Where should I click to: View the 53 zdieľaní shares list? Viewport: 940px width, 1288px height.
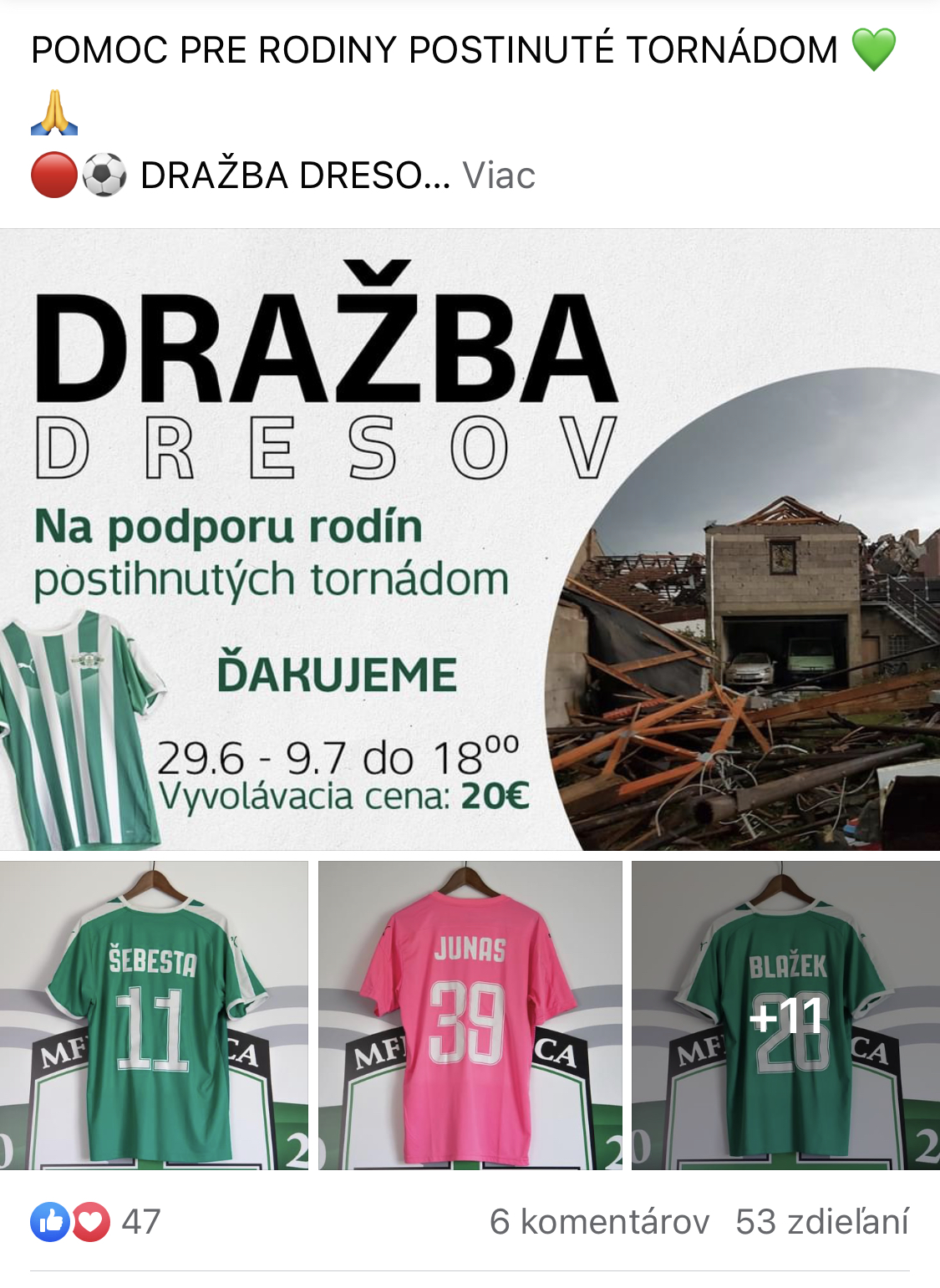[821, 1222]
